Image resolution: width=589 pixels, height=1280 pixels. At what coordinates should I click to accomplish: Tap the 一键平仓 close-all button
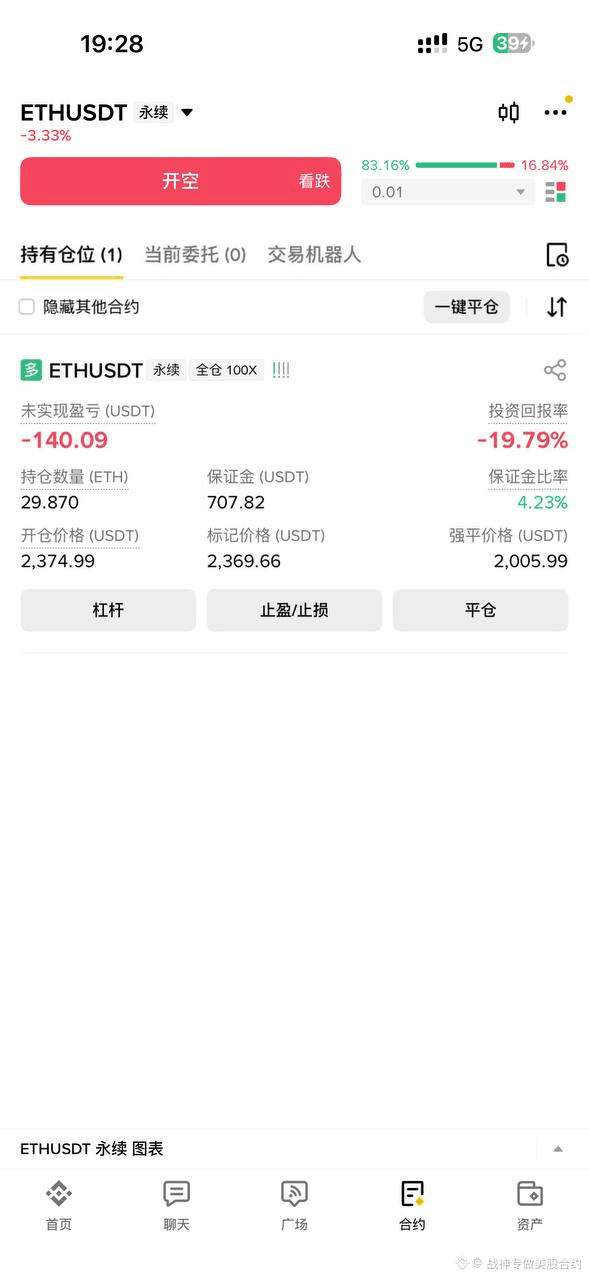466,307
